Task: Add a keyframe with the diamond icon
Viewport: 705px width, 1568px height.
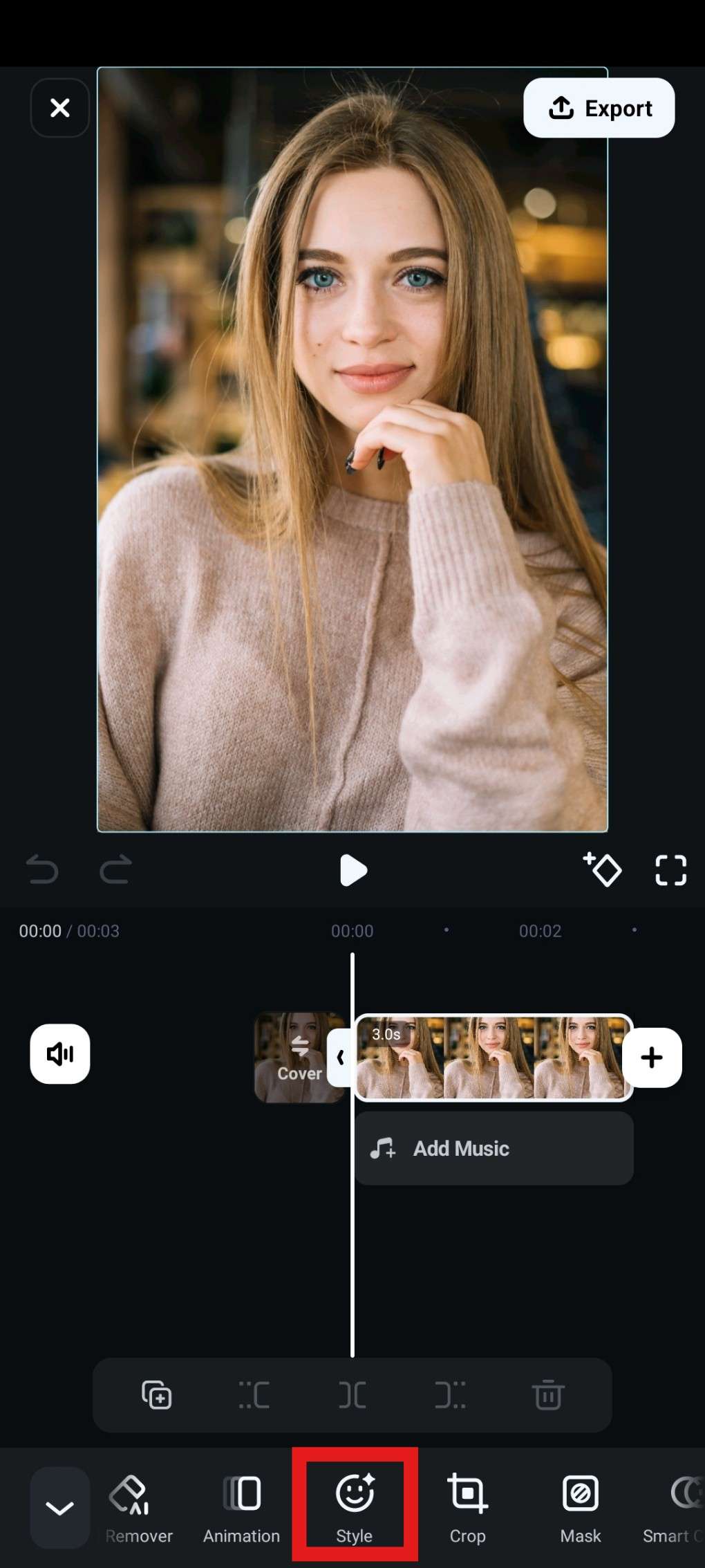Action: [x=603, y=869]
